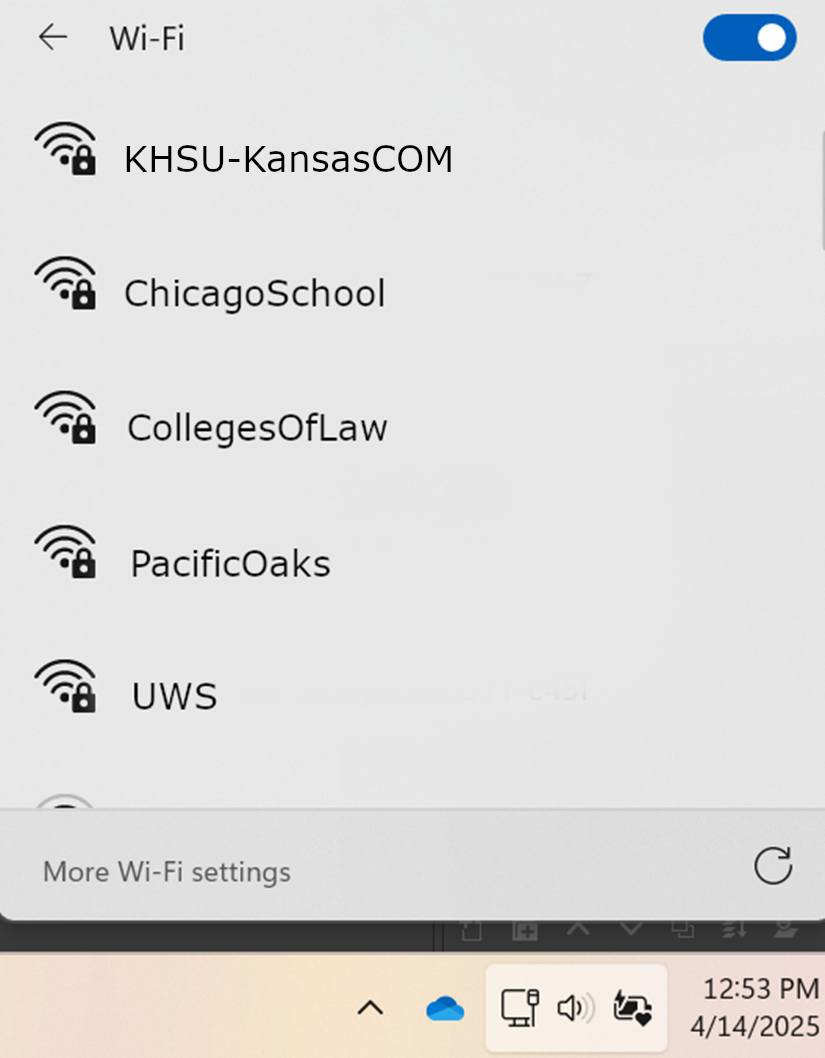Show hidden icons in the taskbar
The height and width of the screenshot is (1058, 825).
coord(370,1008)
